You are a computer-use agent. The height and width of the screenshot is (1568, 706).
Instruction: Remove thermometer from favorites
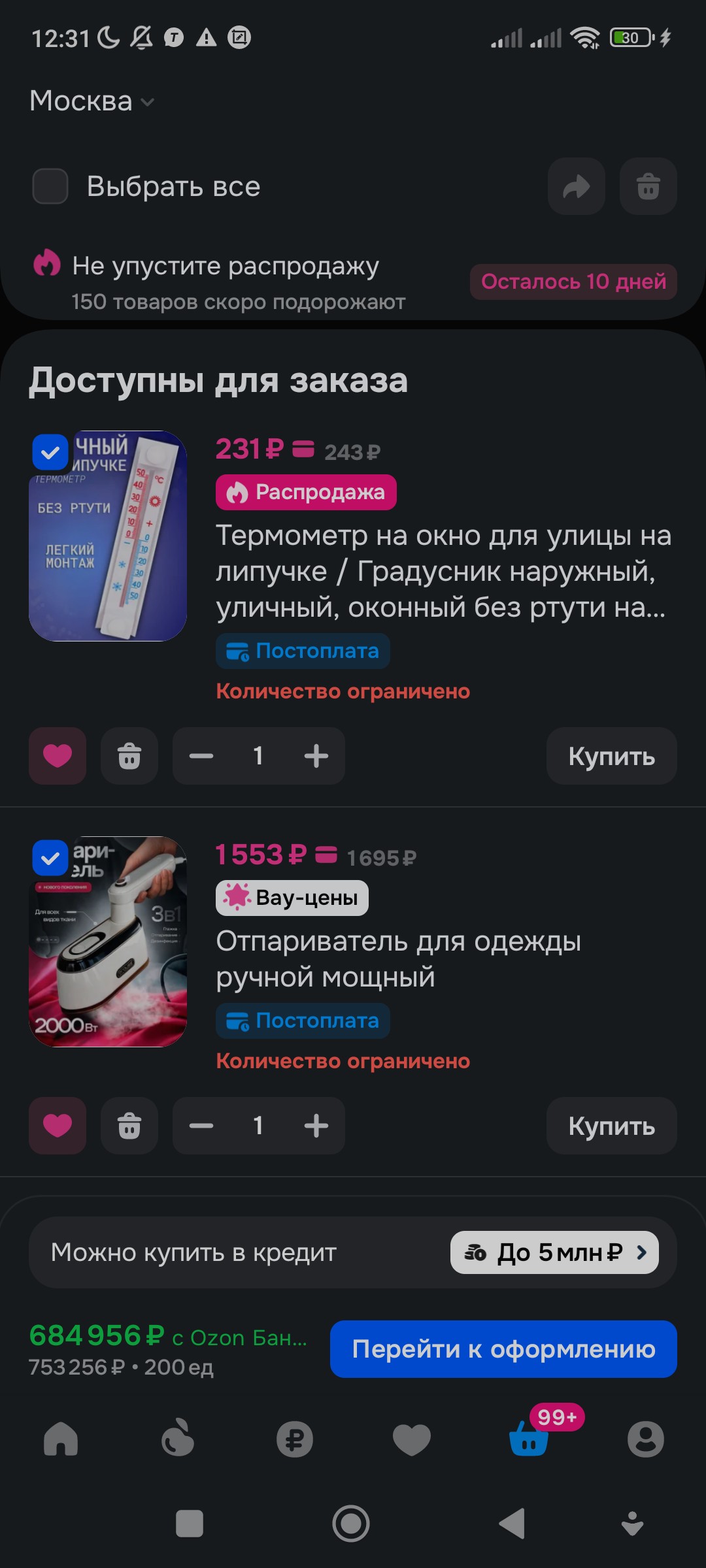(x=58, y=756)
